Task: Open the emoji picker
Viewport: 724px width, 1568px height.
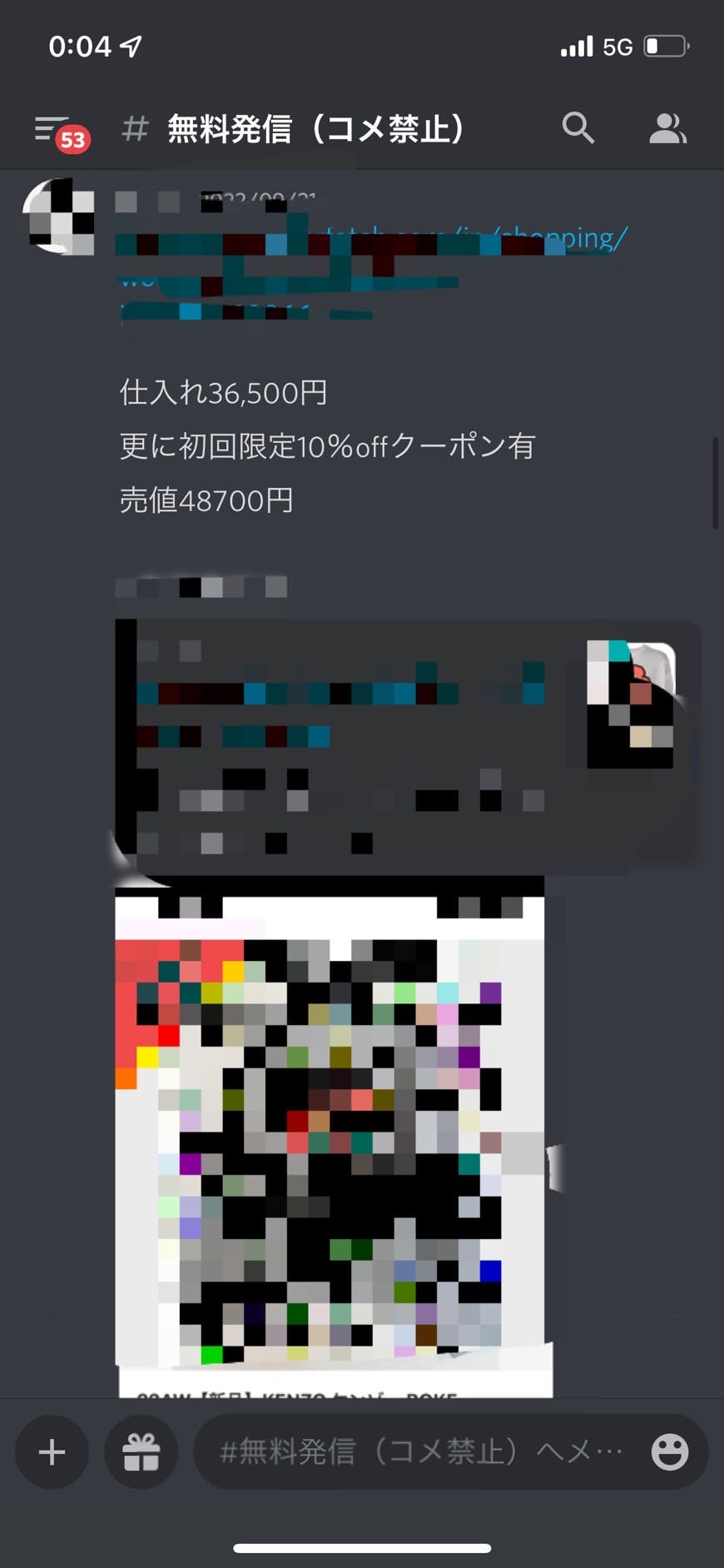Action: click(x=669, y=1451)
